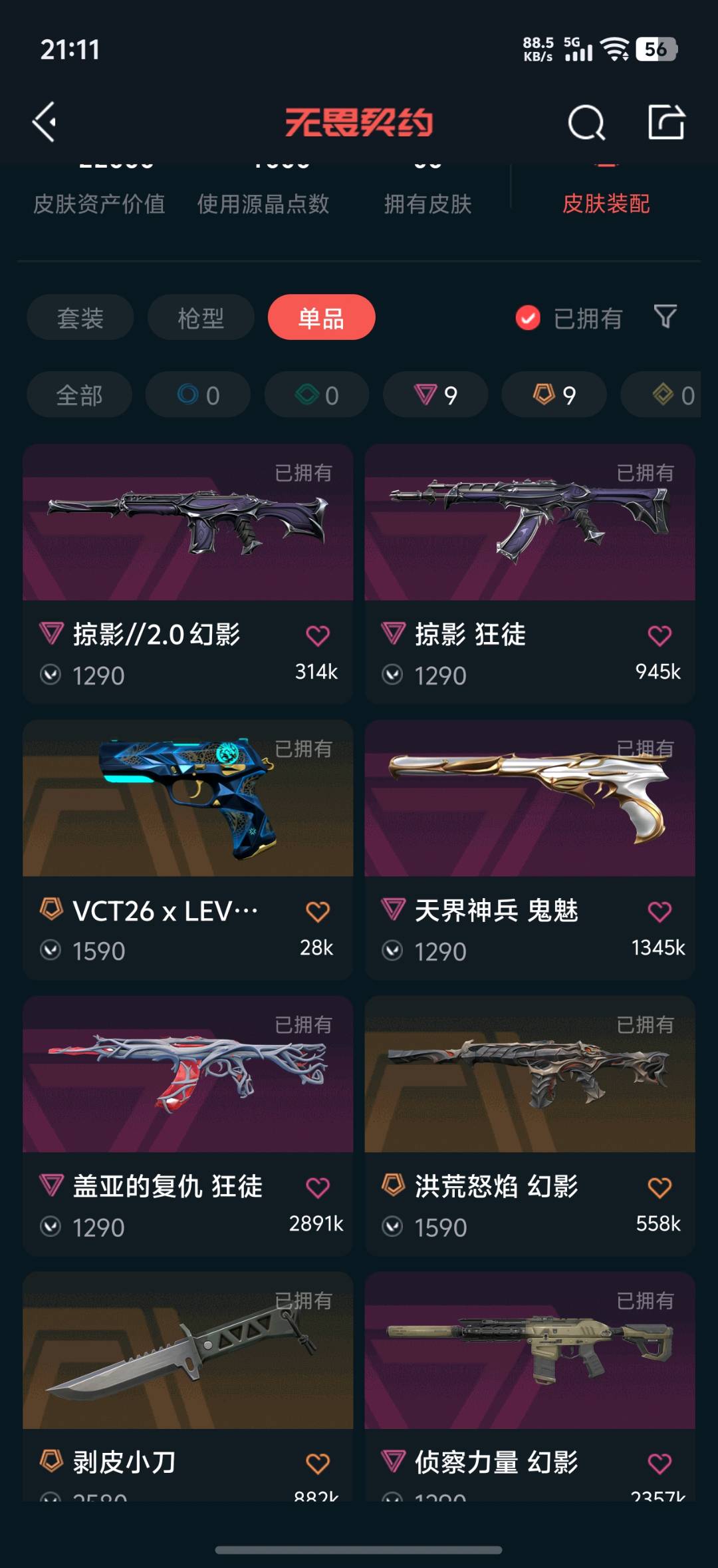Switch to the 枪型 tab
The image size is (718, 1568).
click(x=201, y=317)
